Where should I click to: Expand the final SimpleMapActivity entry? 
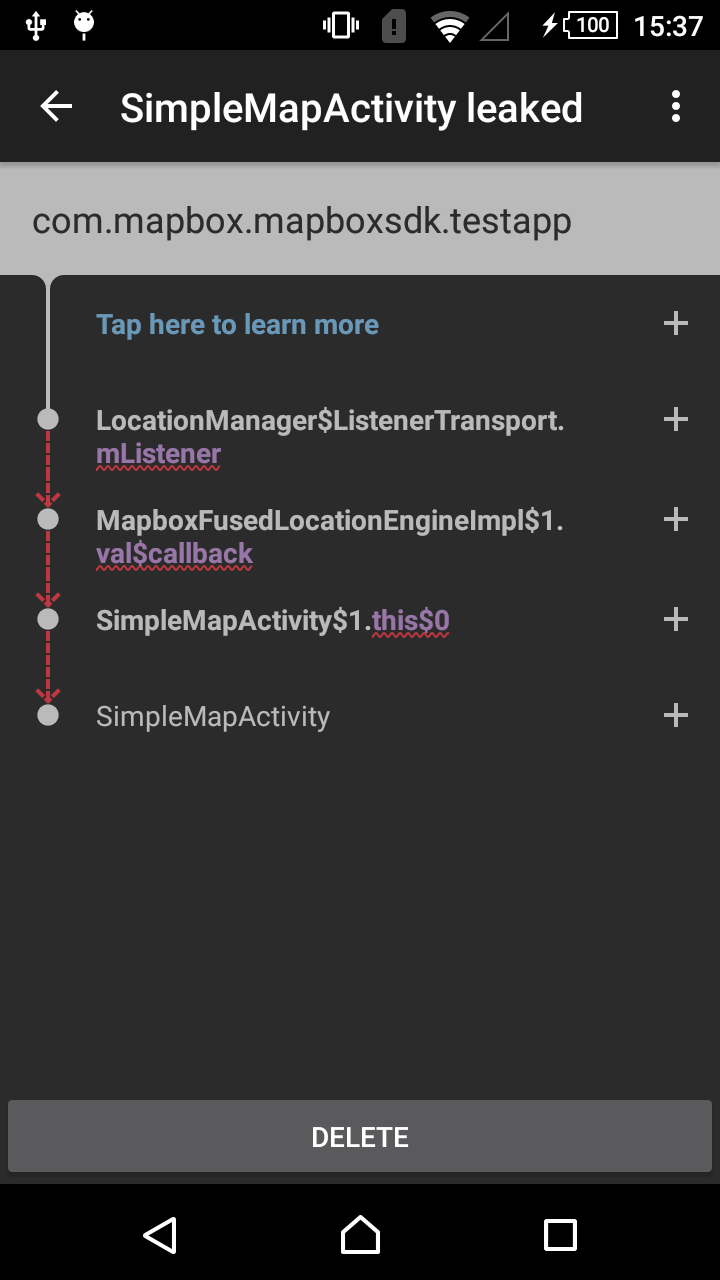pos(676,715)
